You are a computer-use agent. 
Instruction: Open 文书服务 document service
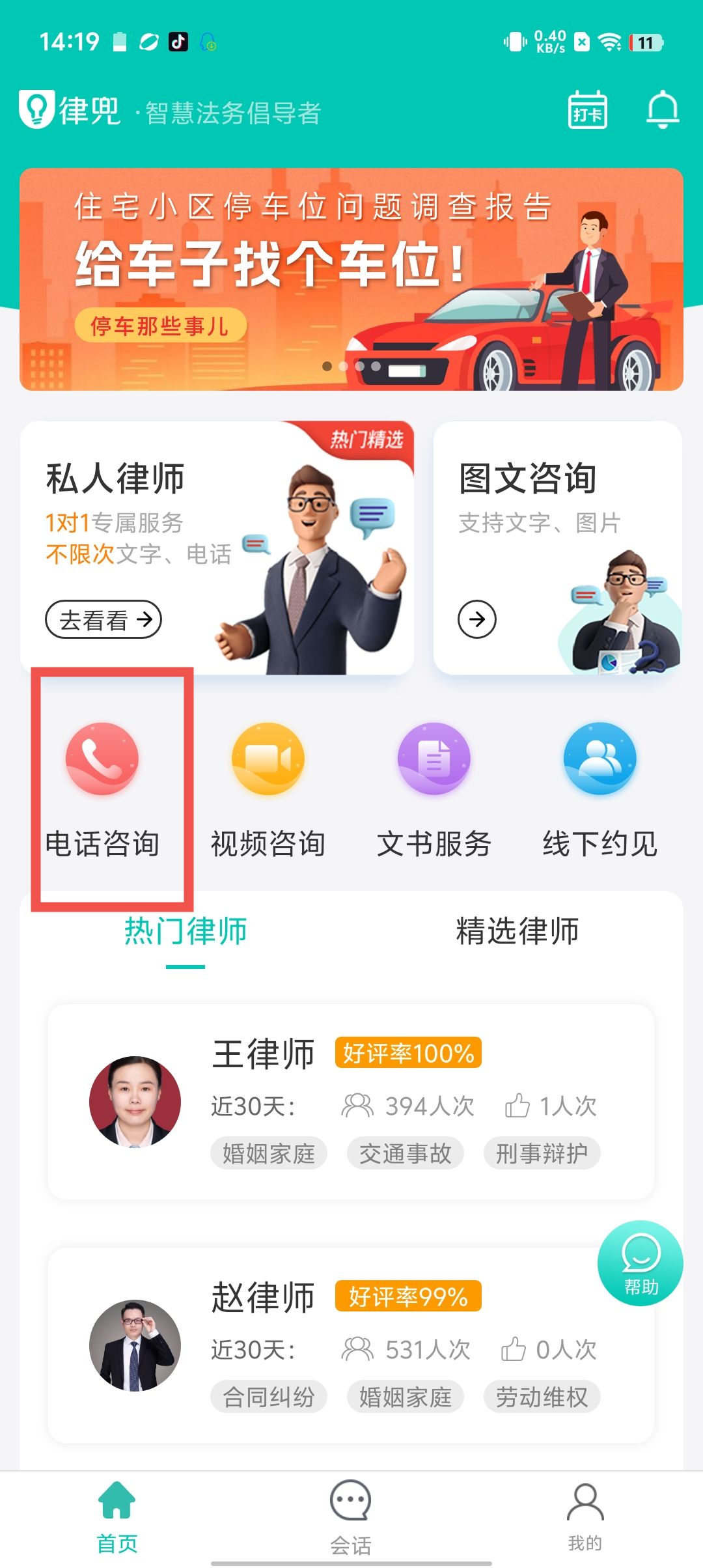click(434, 789)
